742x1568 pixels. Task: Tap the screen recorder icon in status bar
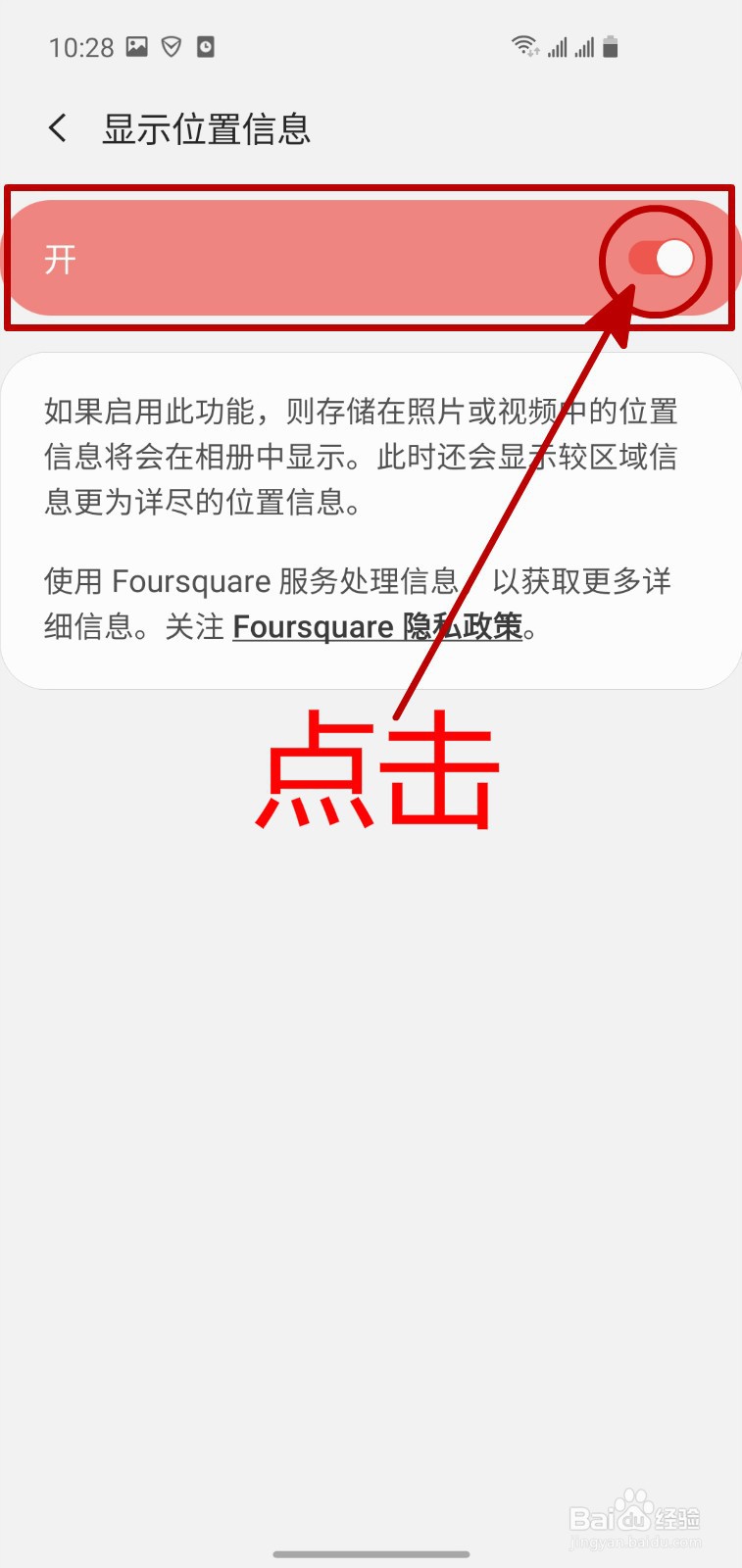point(206,45)
